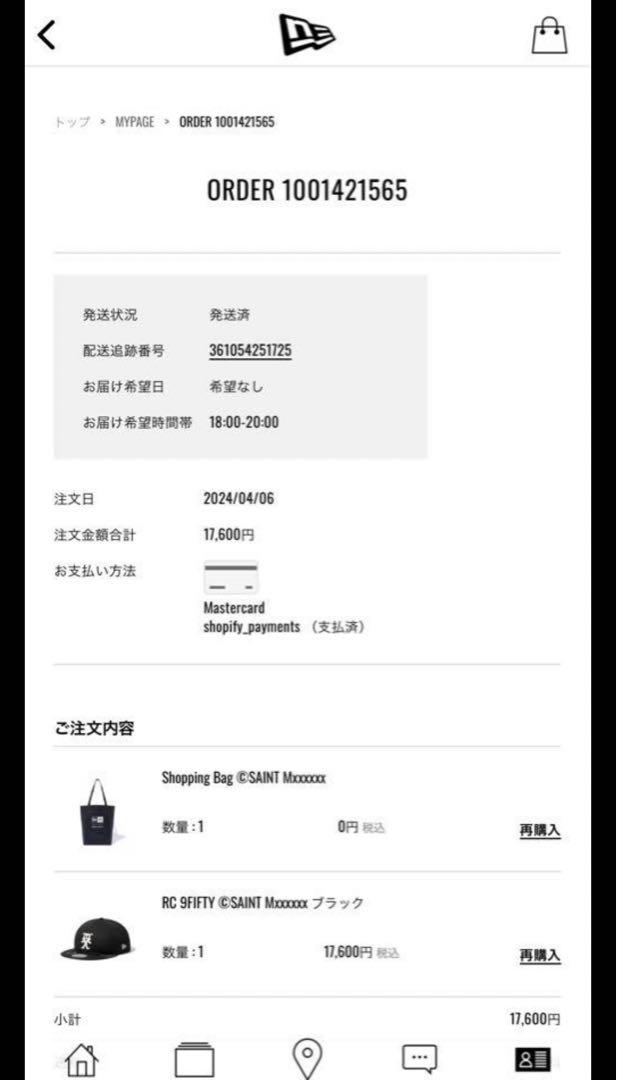Open the トップ breadcrumb link
617x1080 pixels.
[x=72, y=122]
